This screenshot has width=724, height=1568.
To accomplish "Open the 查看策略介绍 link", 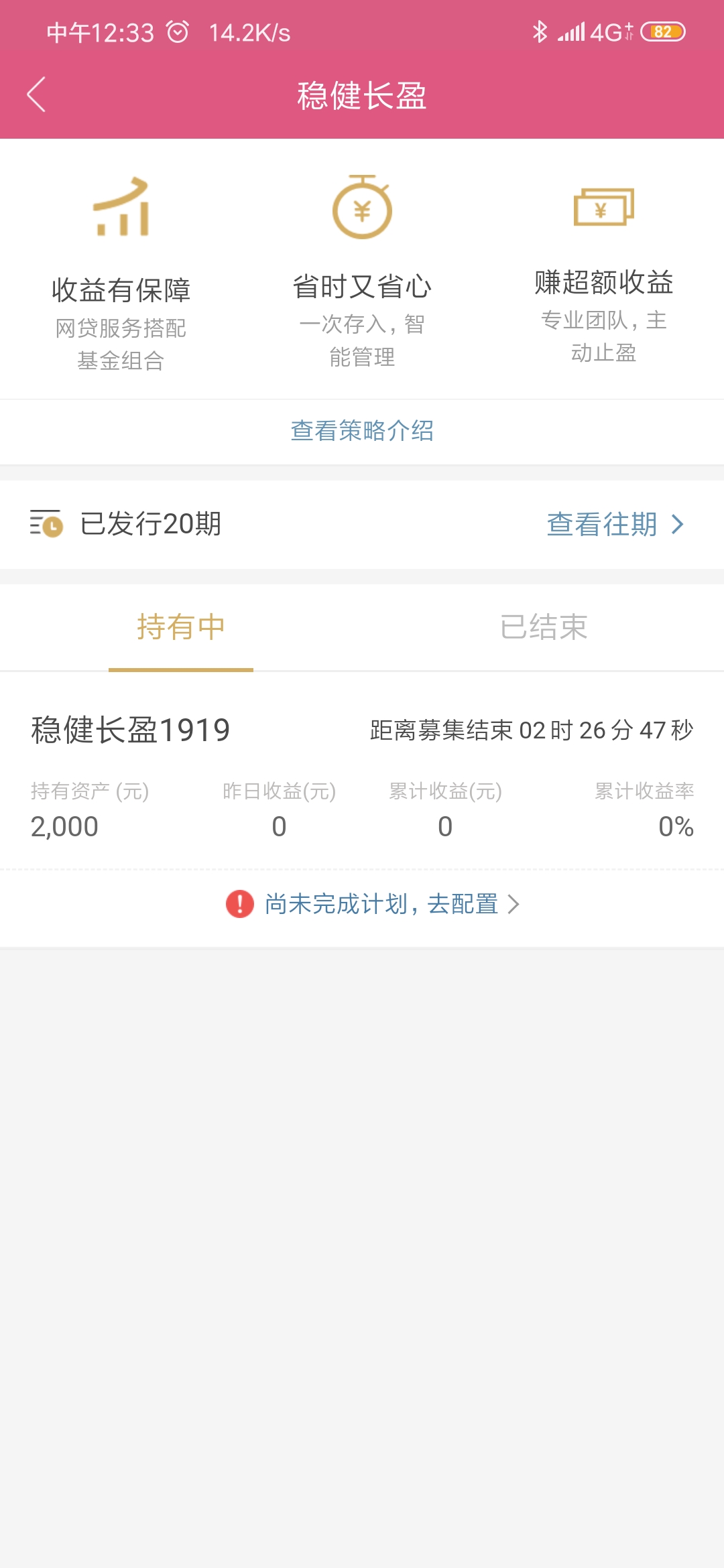I will click(362, 431).
